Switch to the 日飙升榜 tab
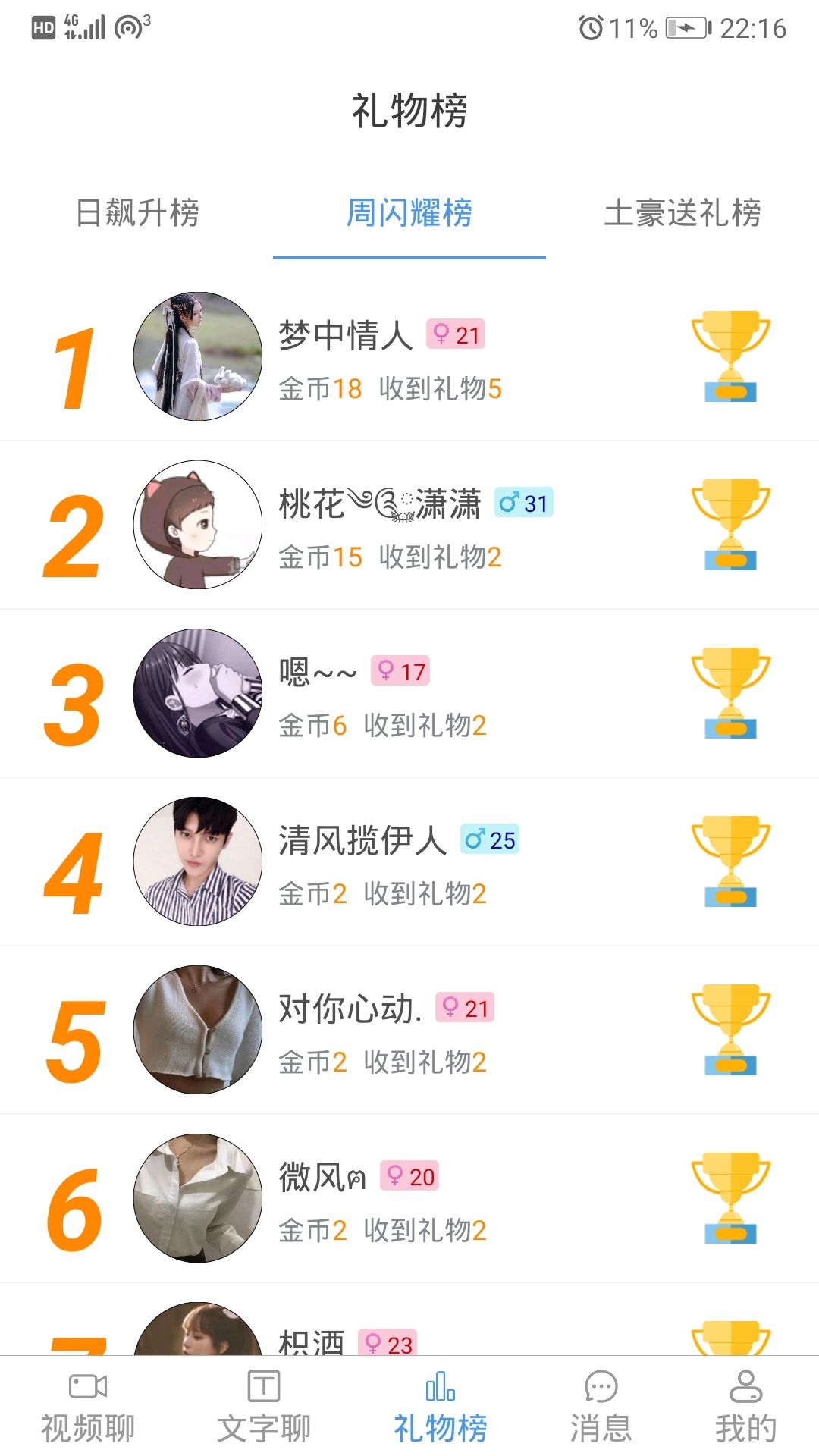The height and width of the screenshot is (1456, 819). pyautogui.click(x=137, y=213)
